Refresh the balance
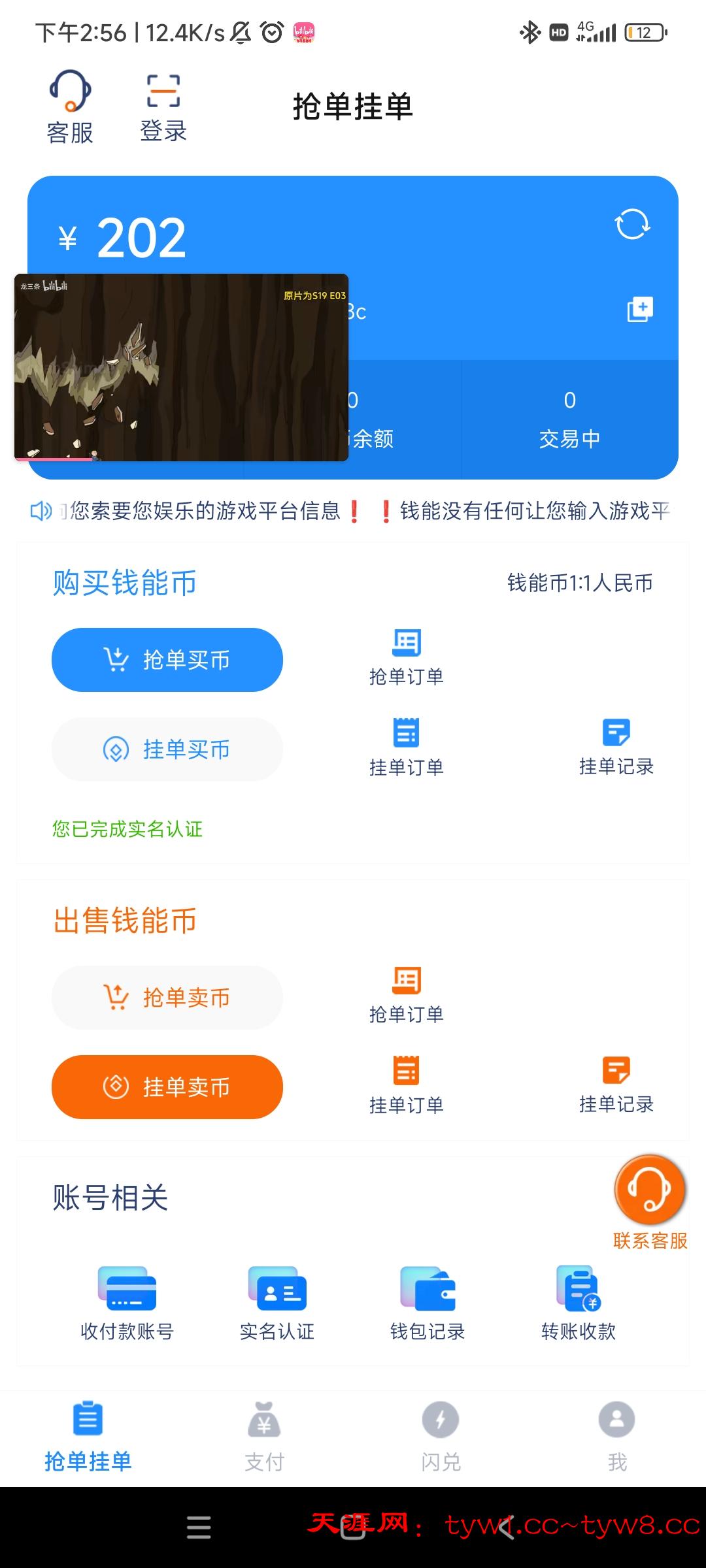 632,225
